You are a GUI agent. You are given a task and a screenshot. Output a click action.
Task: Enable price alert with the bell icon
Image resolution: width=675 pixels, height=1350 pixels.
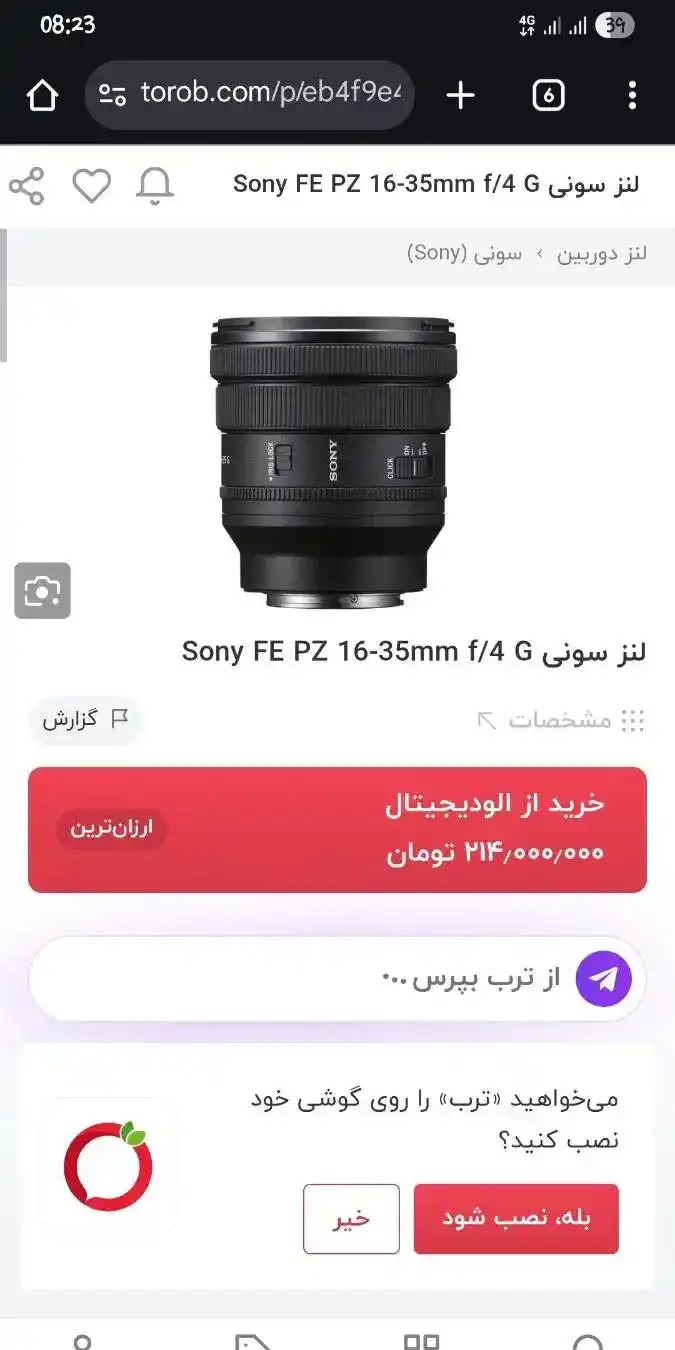point(155,186)
